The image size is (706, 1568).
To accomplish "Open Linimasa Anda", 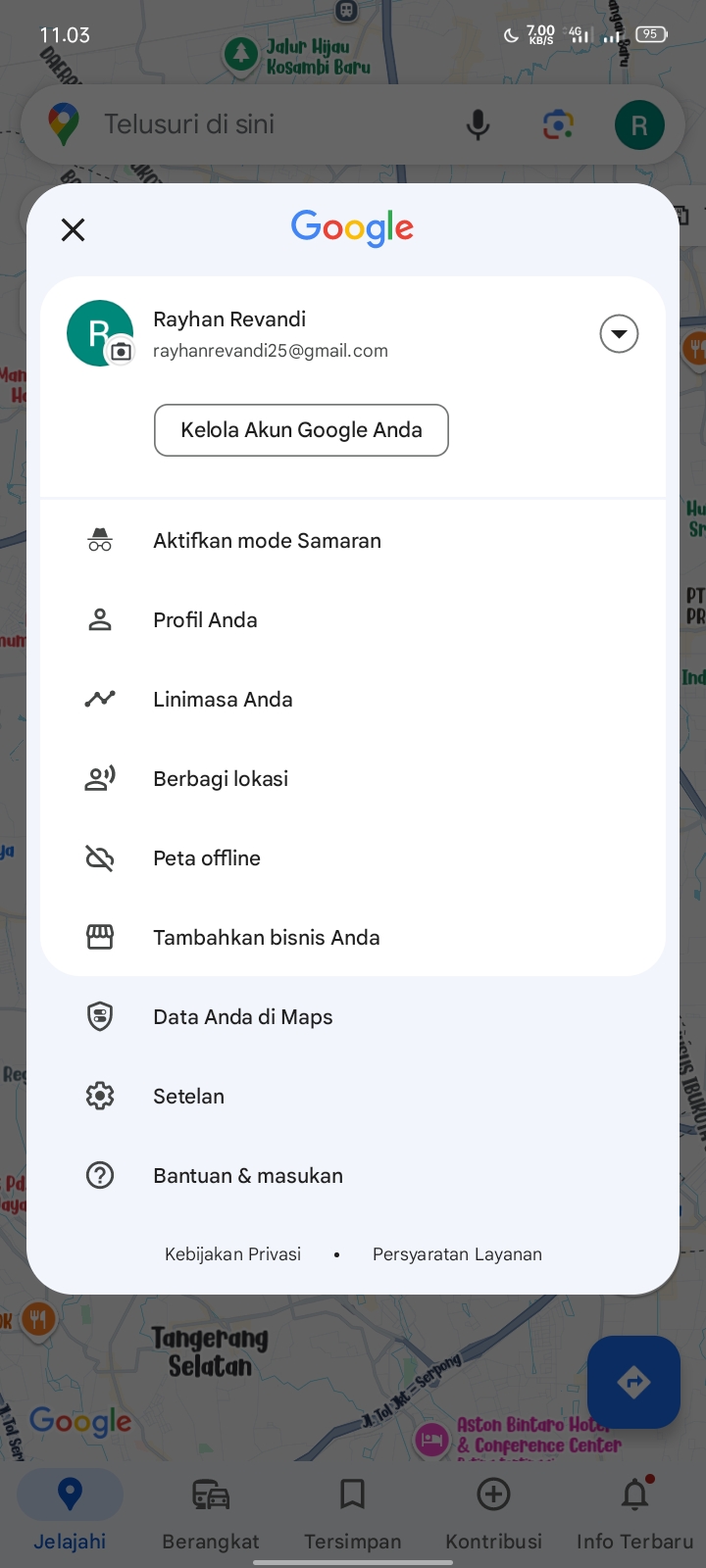I will (x=353, y=700).
